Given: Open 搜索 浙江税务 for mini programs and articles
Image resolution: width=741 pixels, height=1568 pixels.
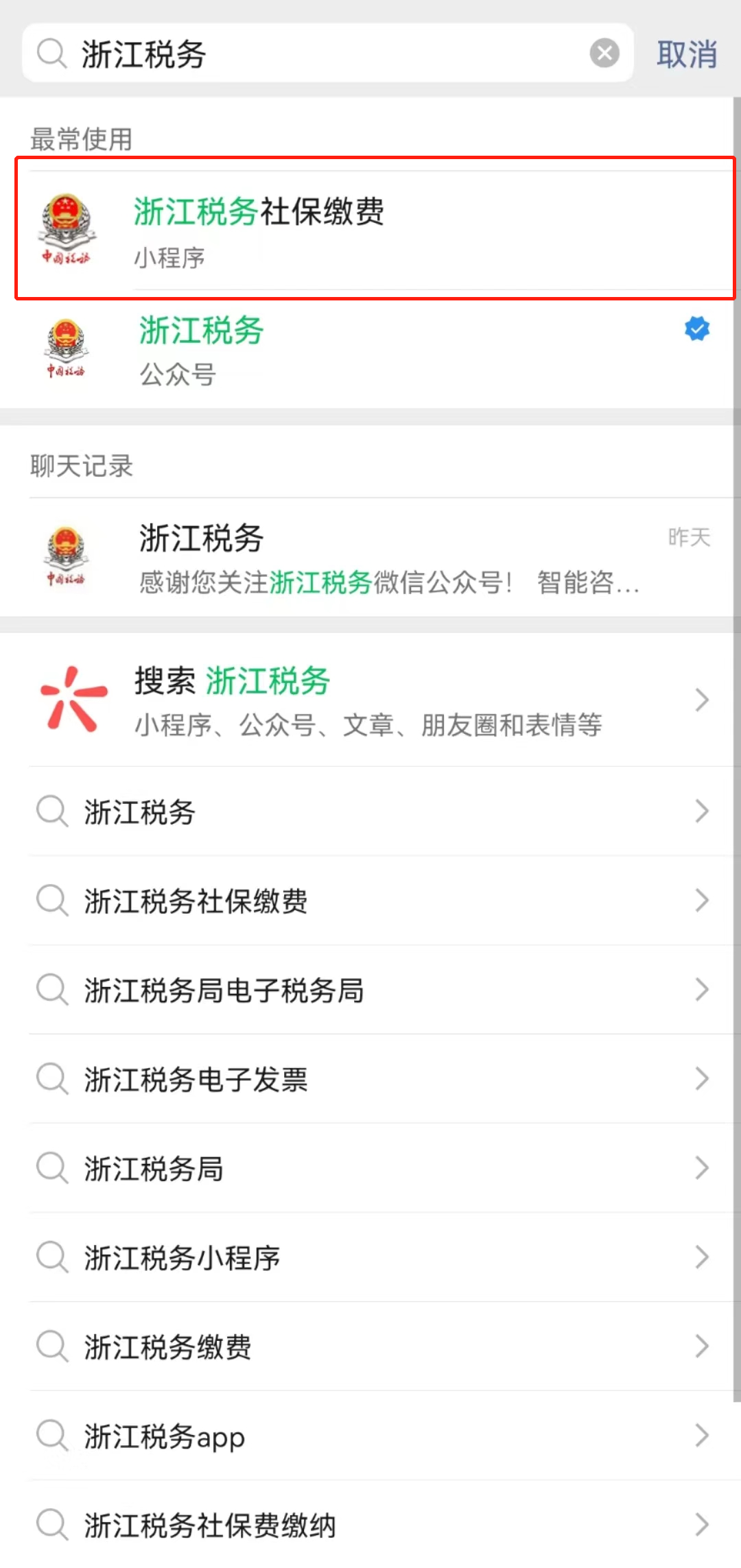Looking at the screenshot, I should pos(370,700).
